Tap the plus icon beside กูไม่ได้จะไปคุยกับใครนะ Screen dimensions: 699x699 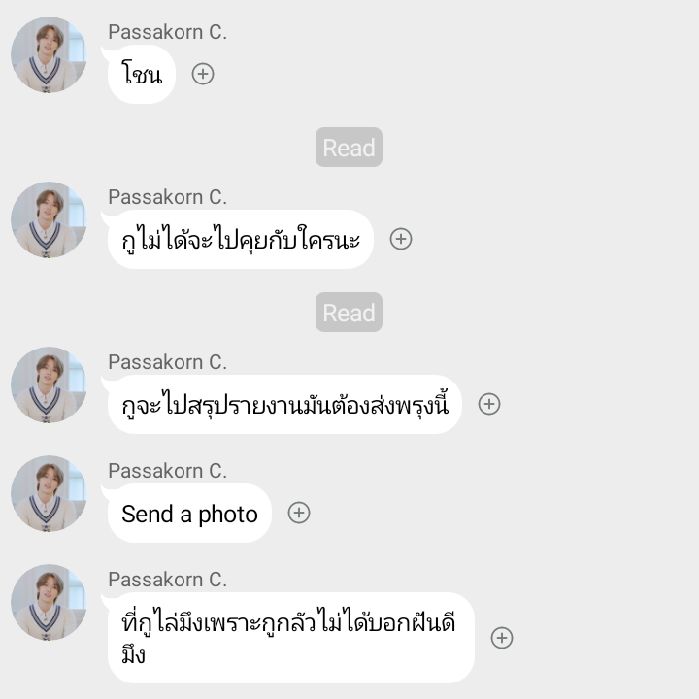pyautogui.click(x=401, y=239)
